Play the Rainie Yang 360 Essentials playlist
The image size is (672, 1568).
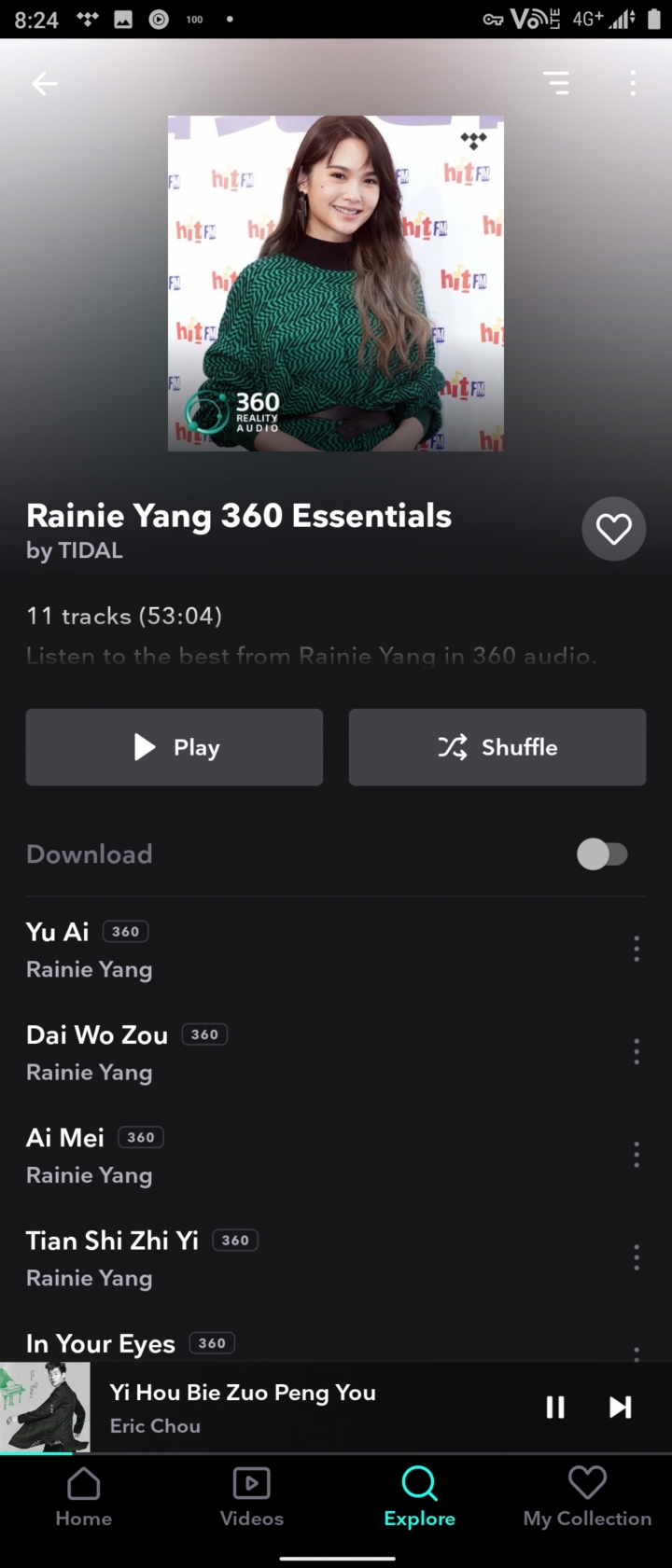click(x=175, y=747)
